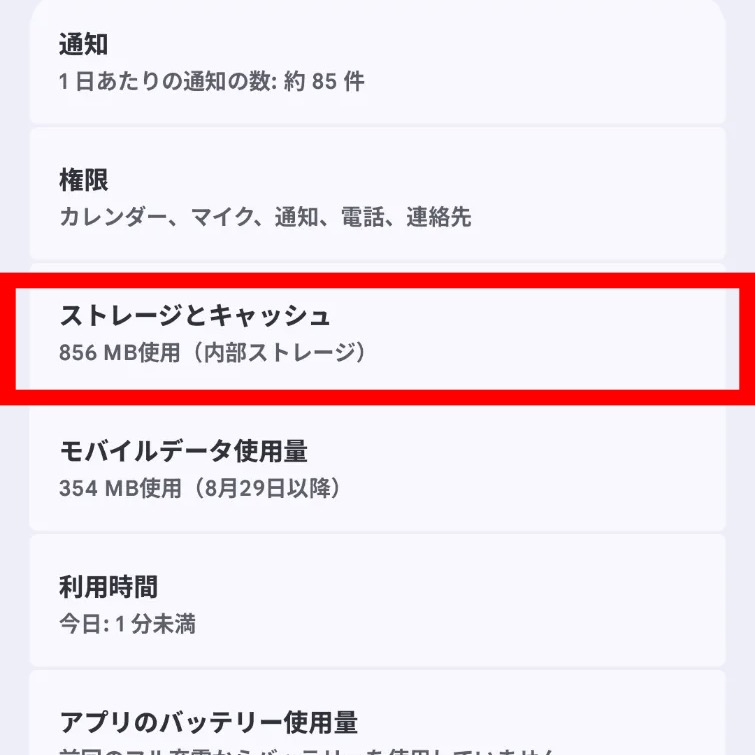Open モバイルデータ使用量 details
This screenshot has height=755, width=755.
coord(377,469)
